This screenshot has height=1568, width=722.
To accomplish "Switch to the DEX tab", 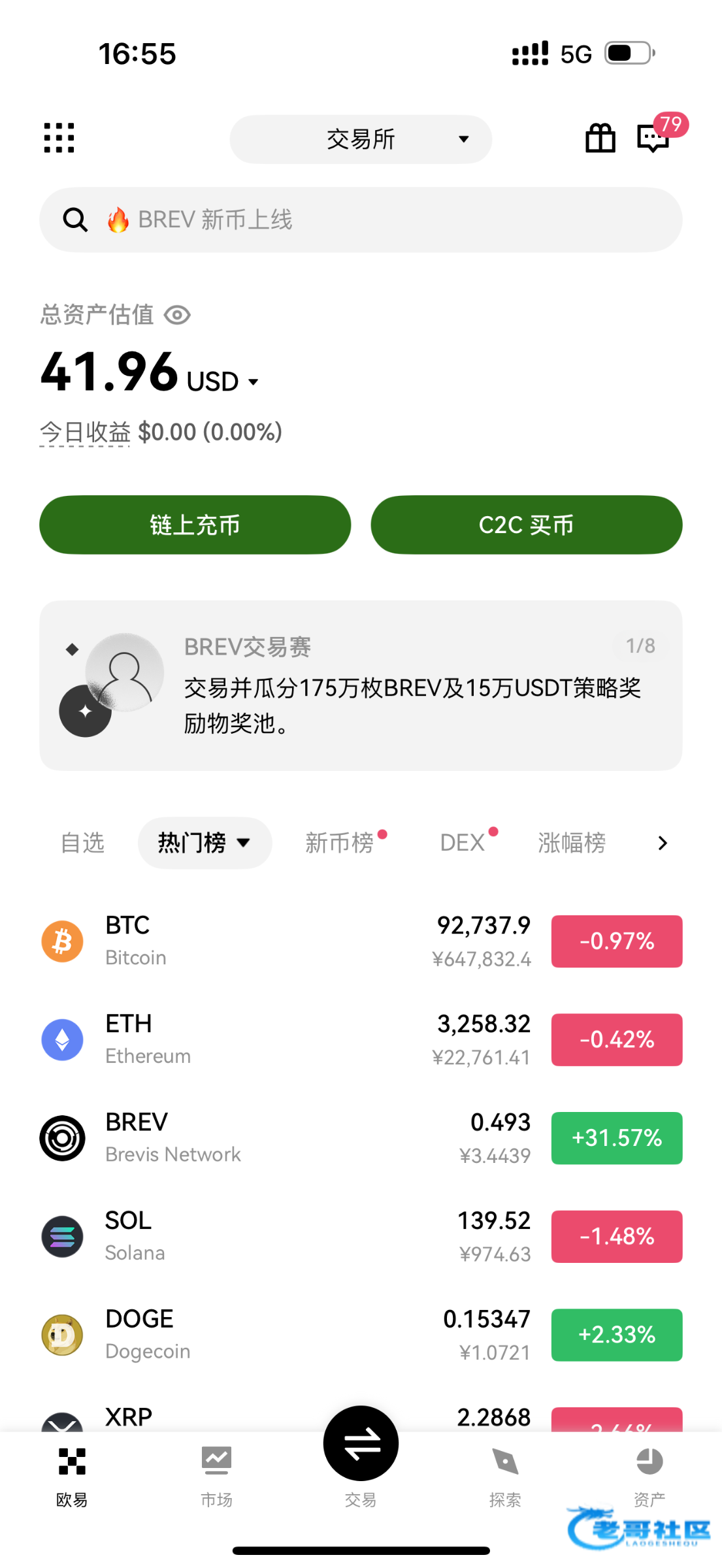I will pos(463,843).
